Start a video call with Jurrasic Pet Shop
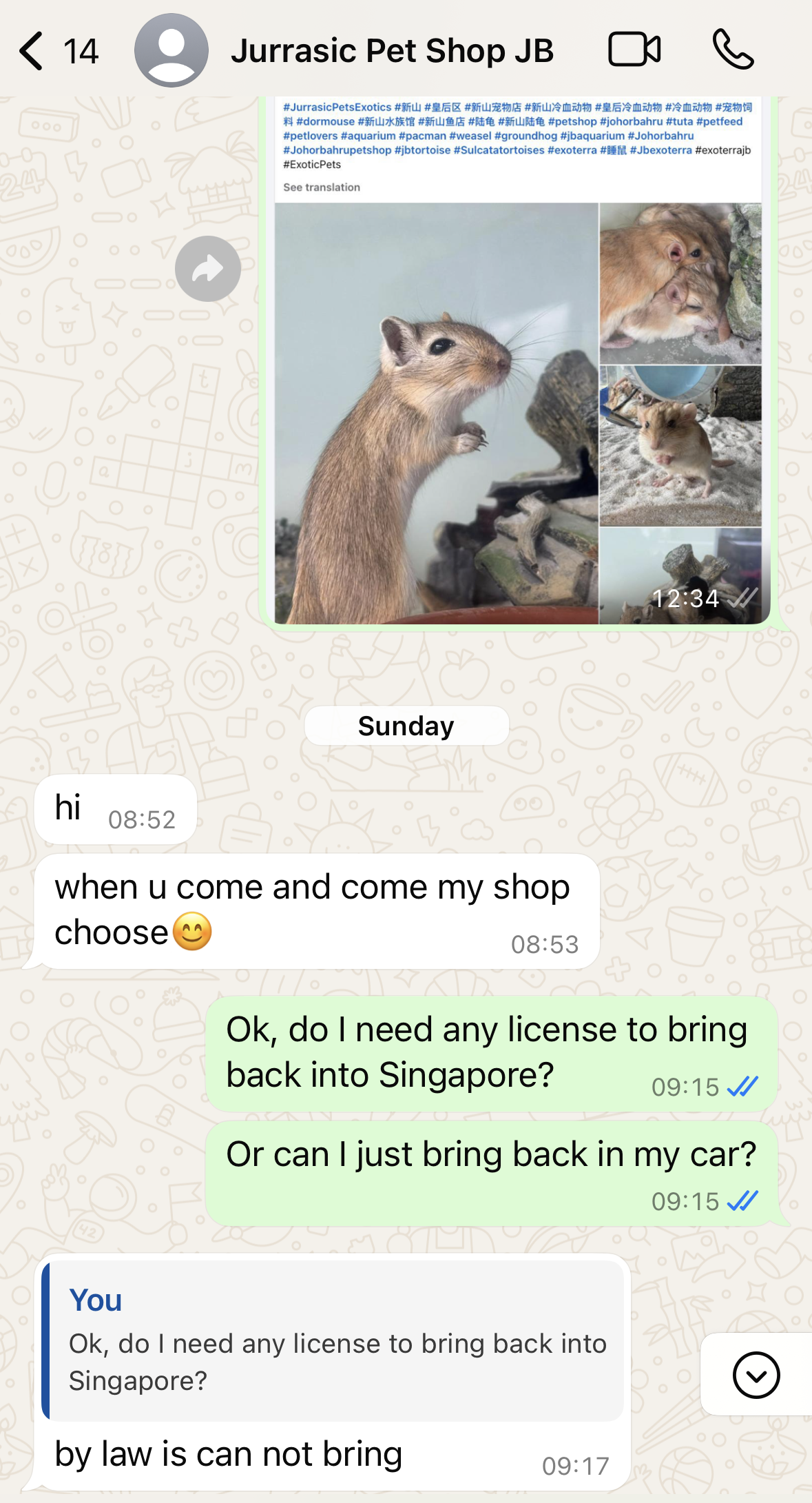This screenshot has width=812, height=1503. tap(634, 50)
